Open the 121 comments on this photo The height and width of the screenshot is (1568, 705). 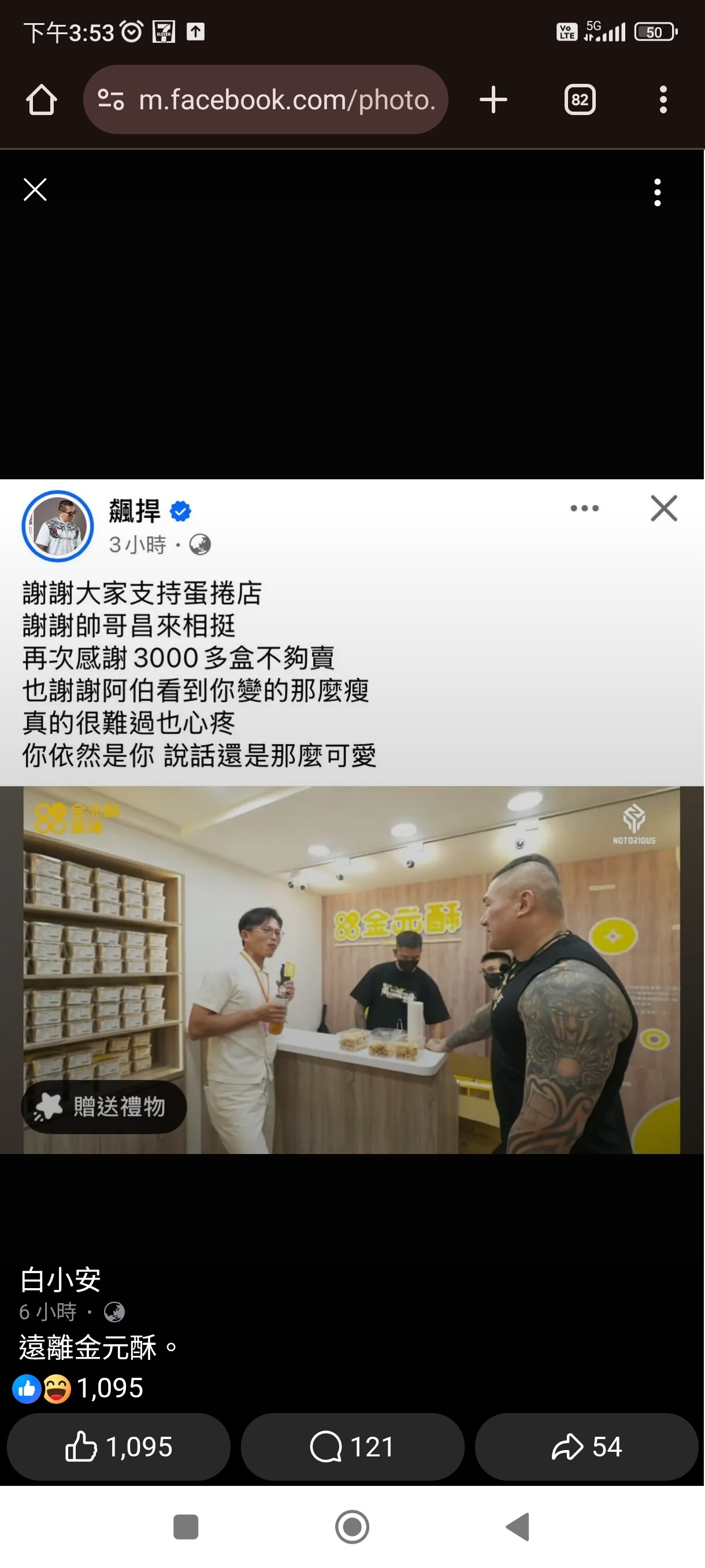[x=352, y=1447]
